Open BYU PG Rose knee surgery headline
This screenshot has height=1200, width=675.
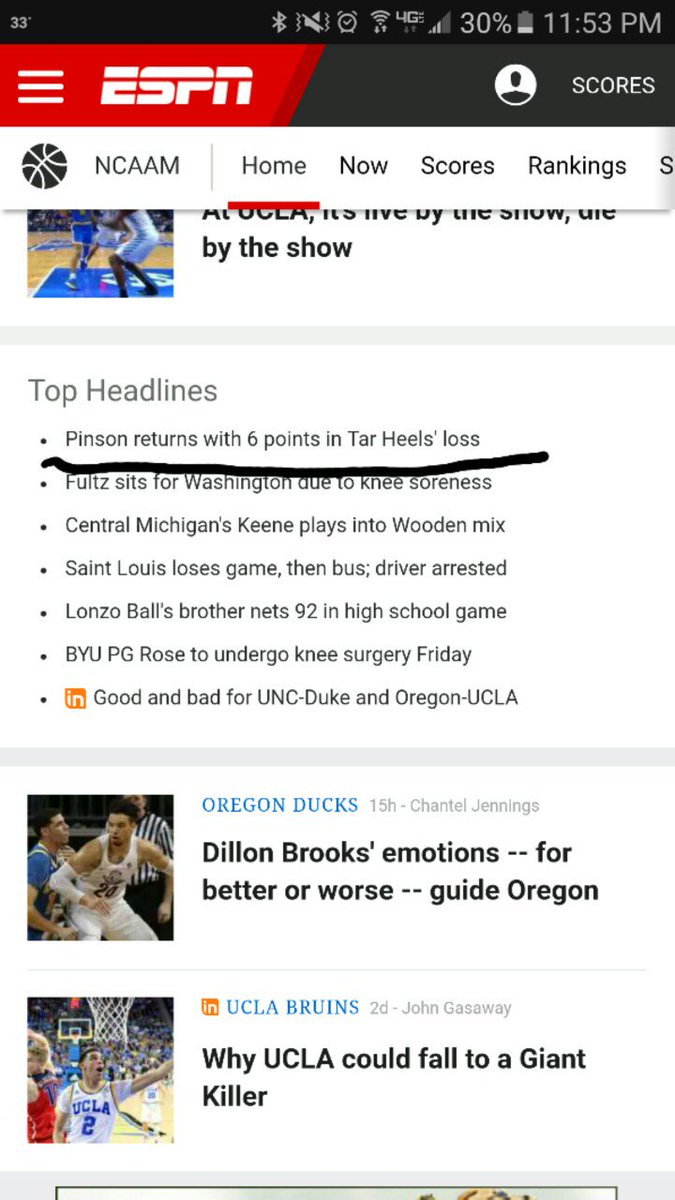coord(268,655)
